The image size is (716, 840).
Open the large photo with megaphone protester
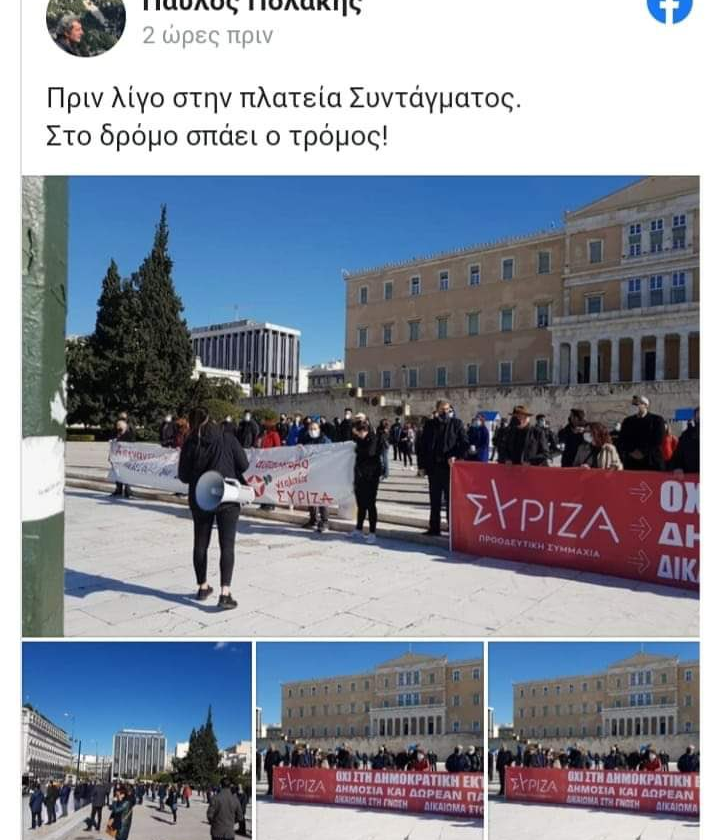point(360,405)
